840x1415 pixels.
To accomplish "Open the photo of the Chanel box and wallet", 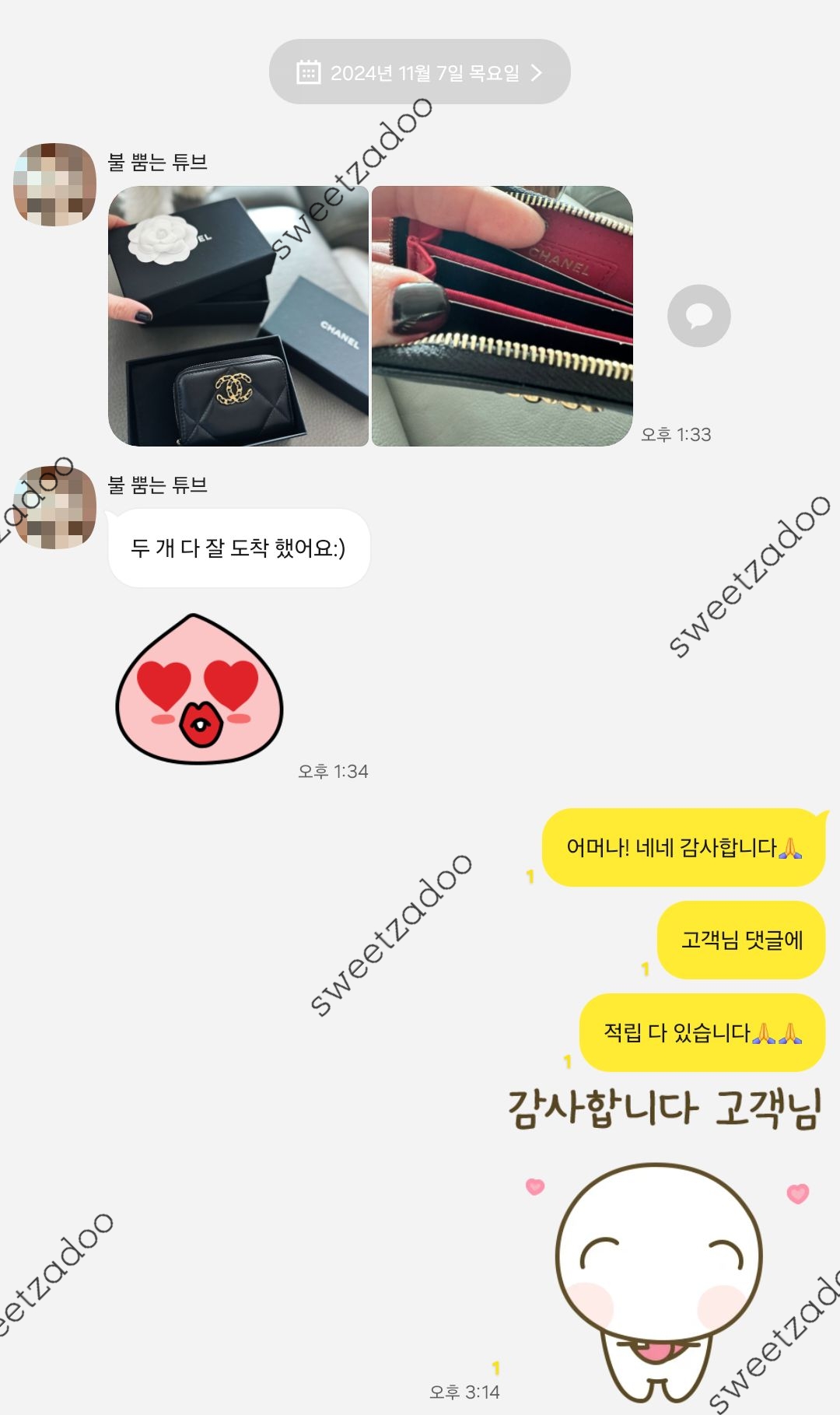I will tap(238, 316).
